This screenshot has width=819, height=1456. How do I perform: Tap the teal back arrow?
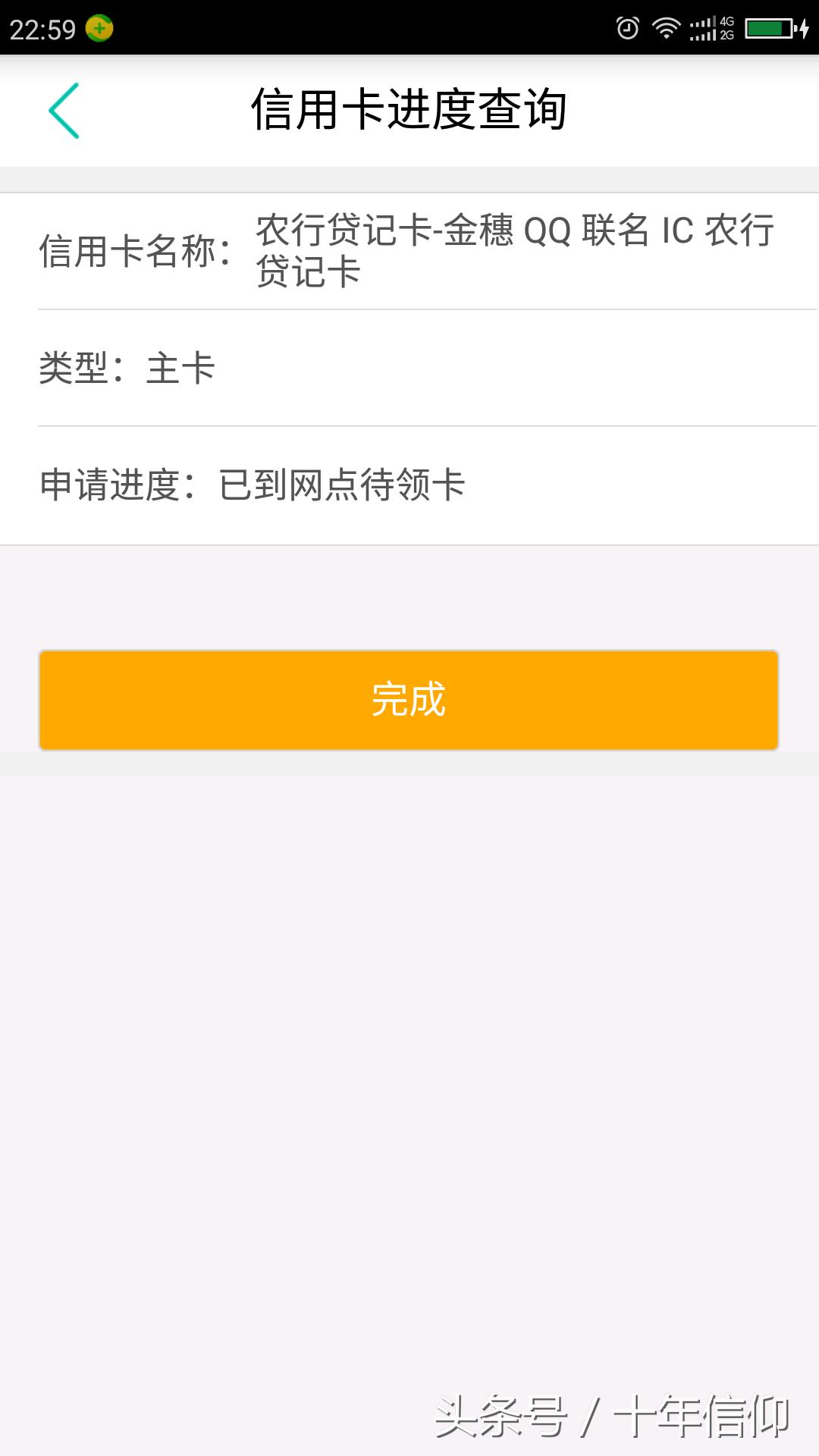64,110
